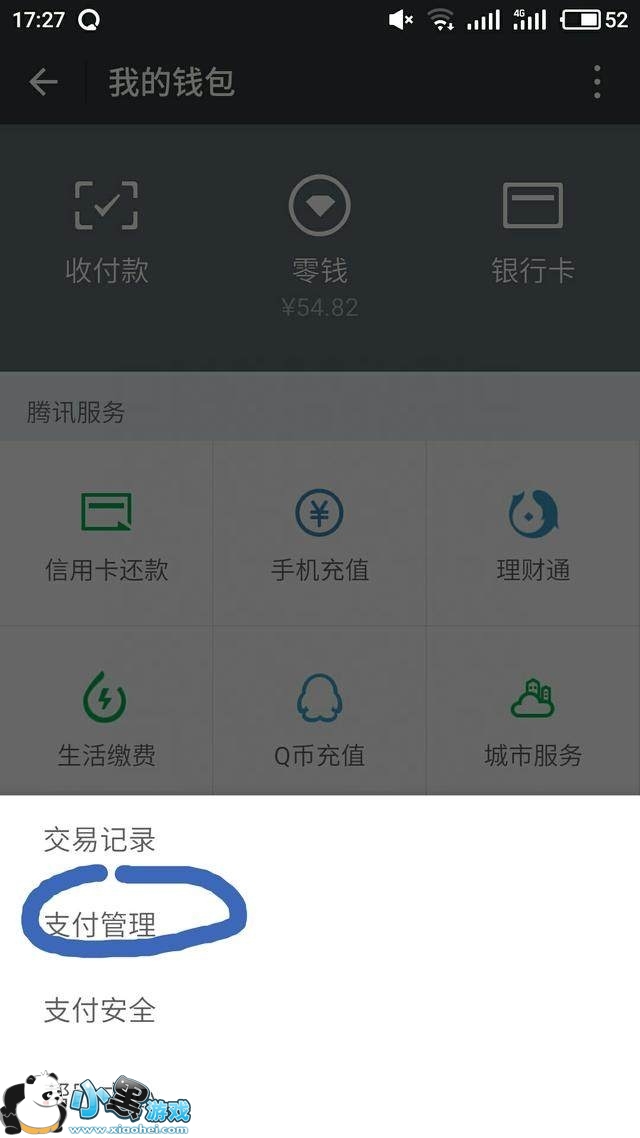Open 交易记录 transaction records
Screen dimensions: 640x1138
pyautogui.click(x=100, y=839)
